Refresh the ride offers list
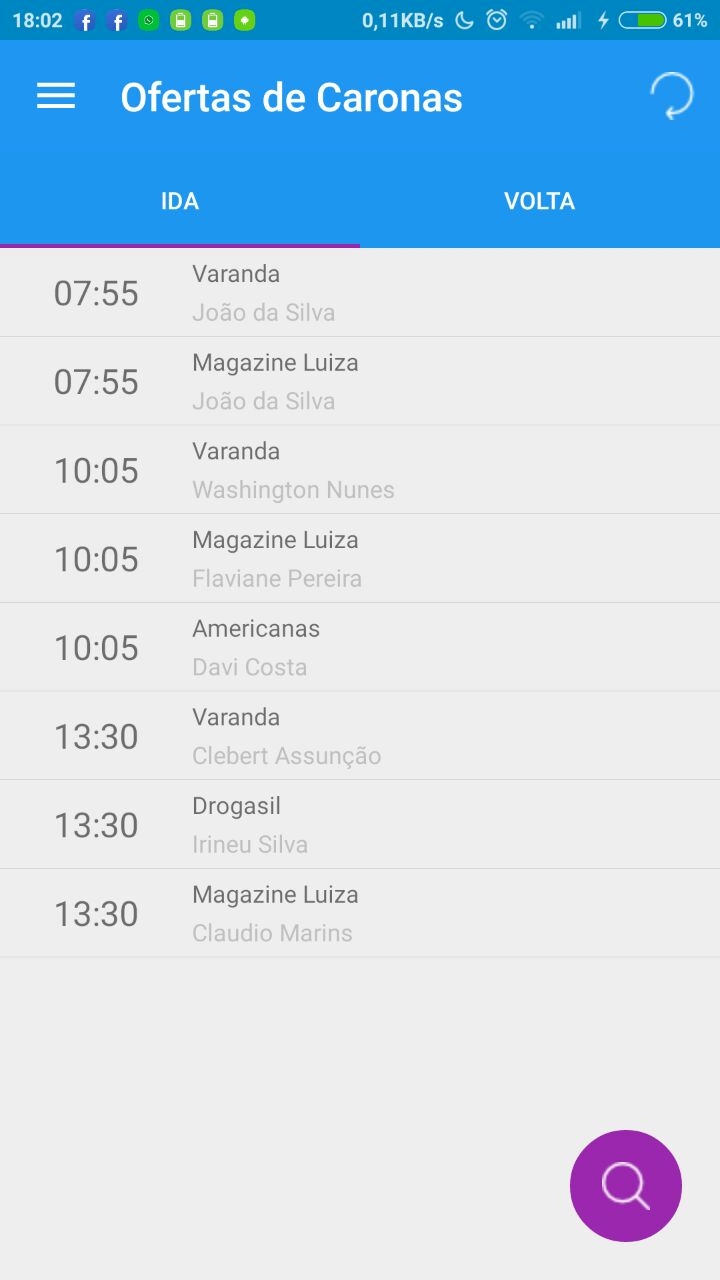720x1280 pixels. coord(672,97)
